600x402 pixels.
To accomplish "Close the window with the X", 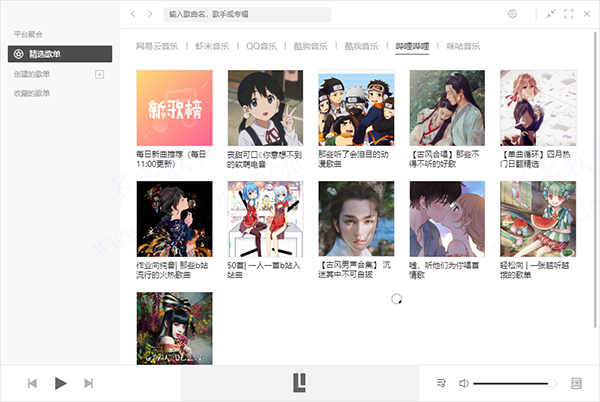I will 585,14.
